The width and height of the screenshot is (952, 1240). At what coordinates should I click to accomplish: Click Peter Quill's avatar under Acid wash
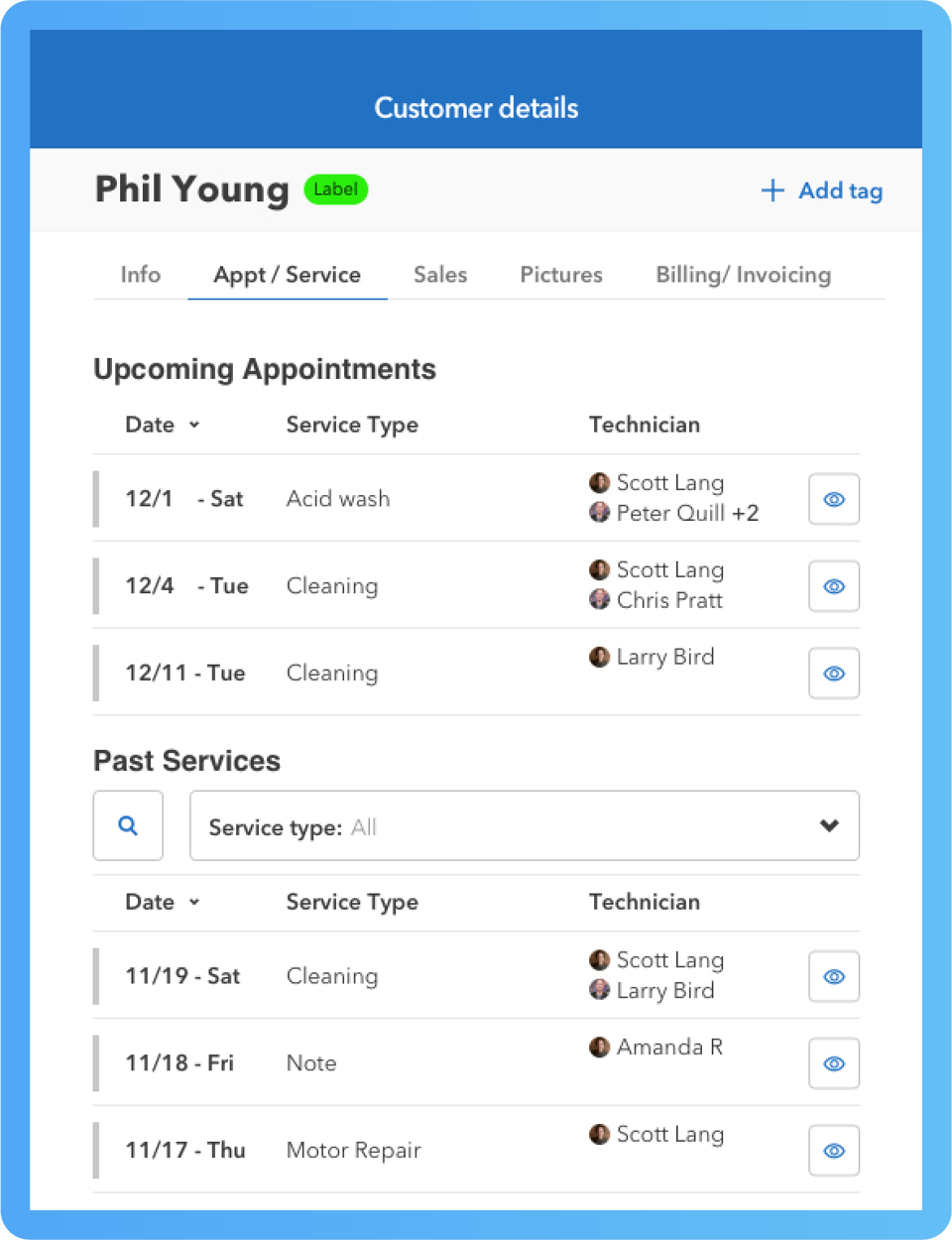599,514
